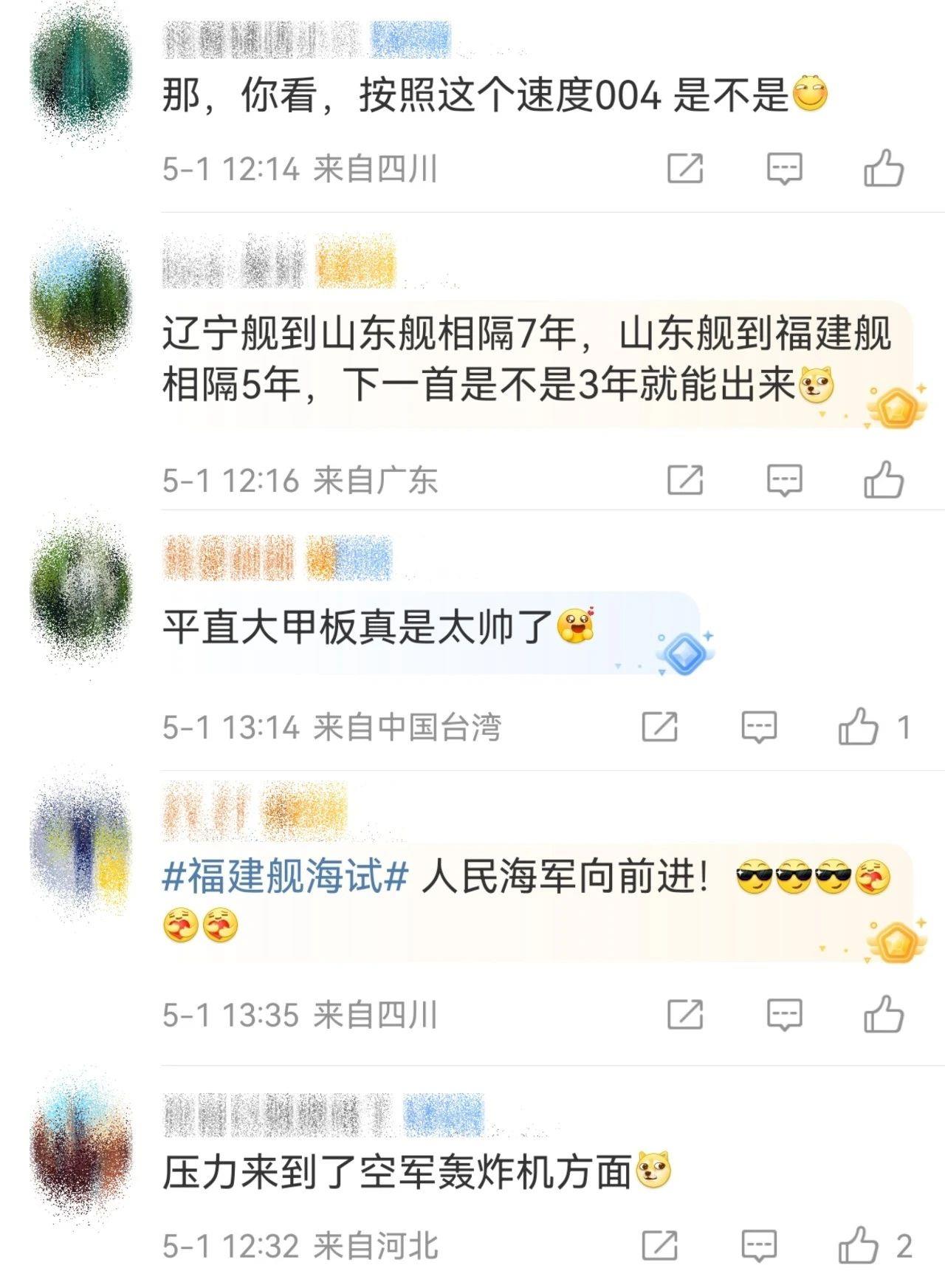Reply to the comment posted at 5-1 13:35
The width and height of the screenshot is (945, 1288).
pyautogui.click(x=784, y=1014)
